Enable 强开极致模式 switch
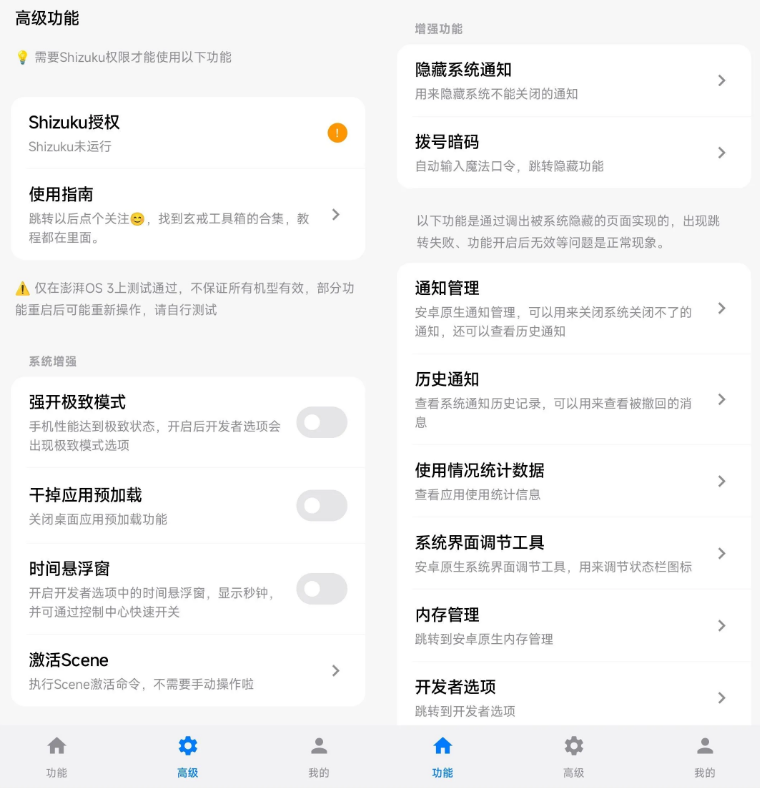760x788 pixels. [x=321, y=422]
